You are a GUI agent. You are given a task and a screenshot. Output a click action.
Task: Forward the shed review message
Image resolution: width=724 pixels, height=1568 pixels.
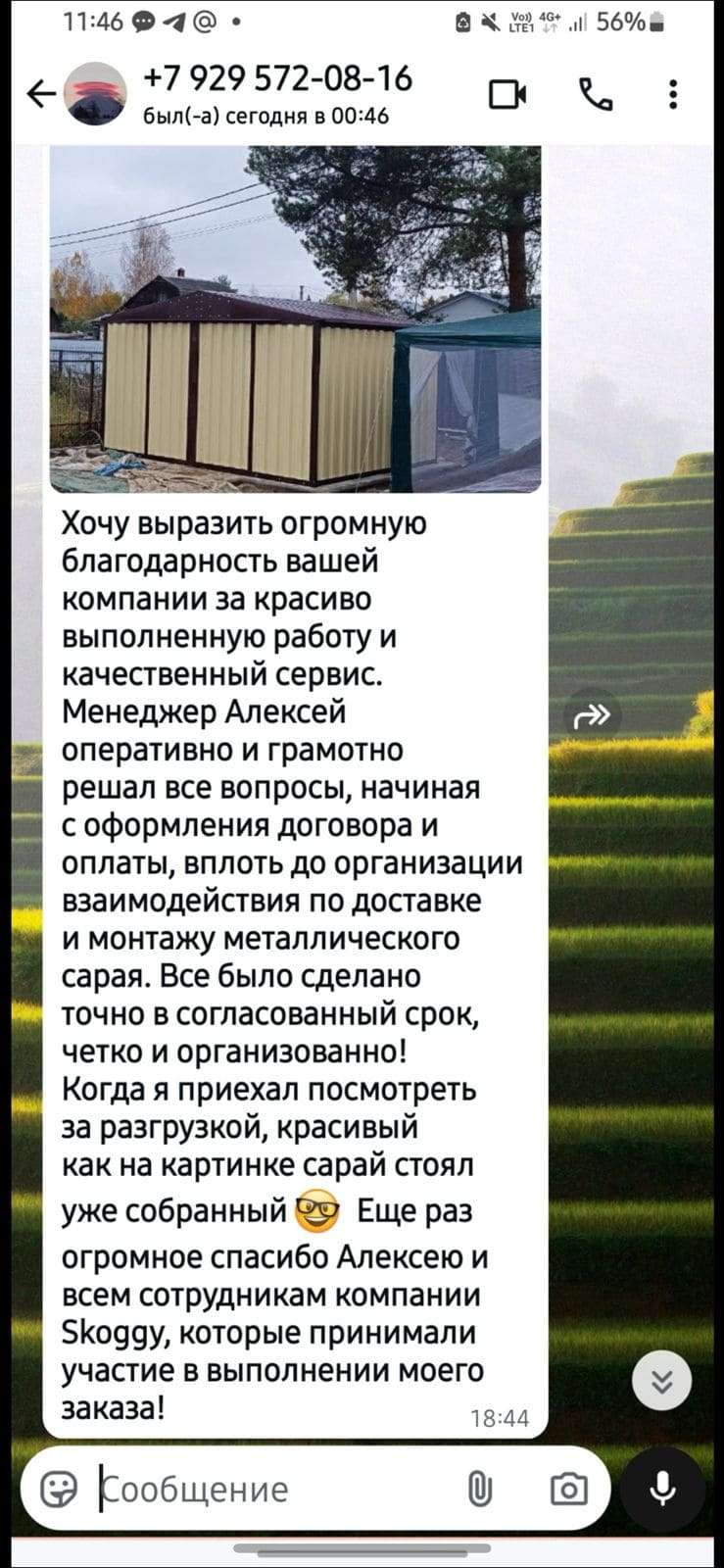tap(593, 717)
